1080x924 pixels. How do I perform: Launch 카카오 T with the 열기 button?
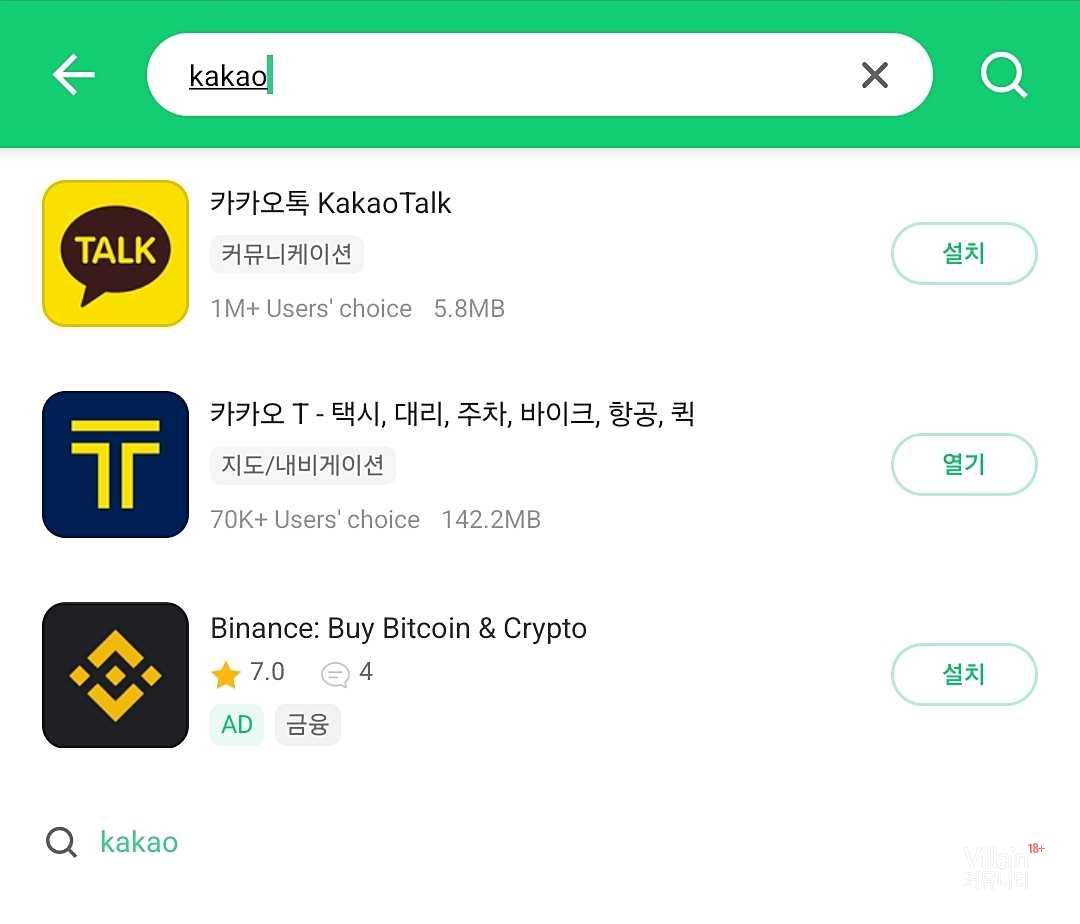(x=963, y=464)
